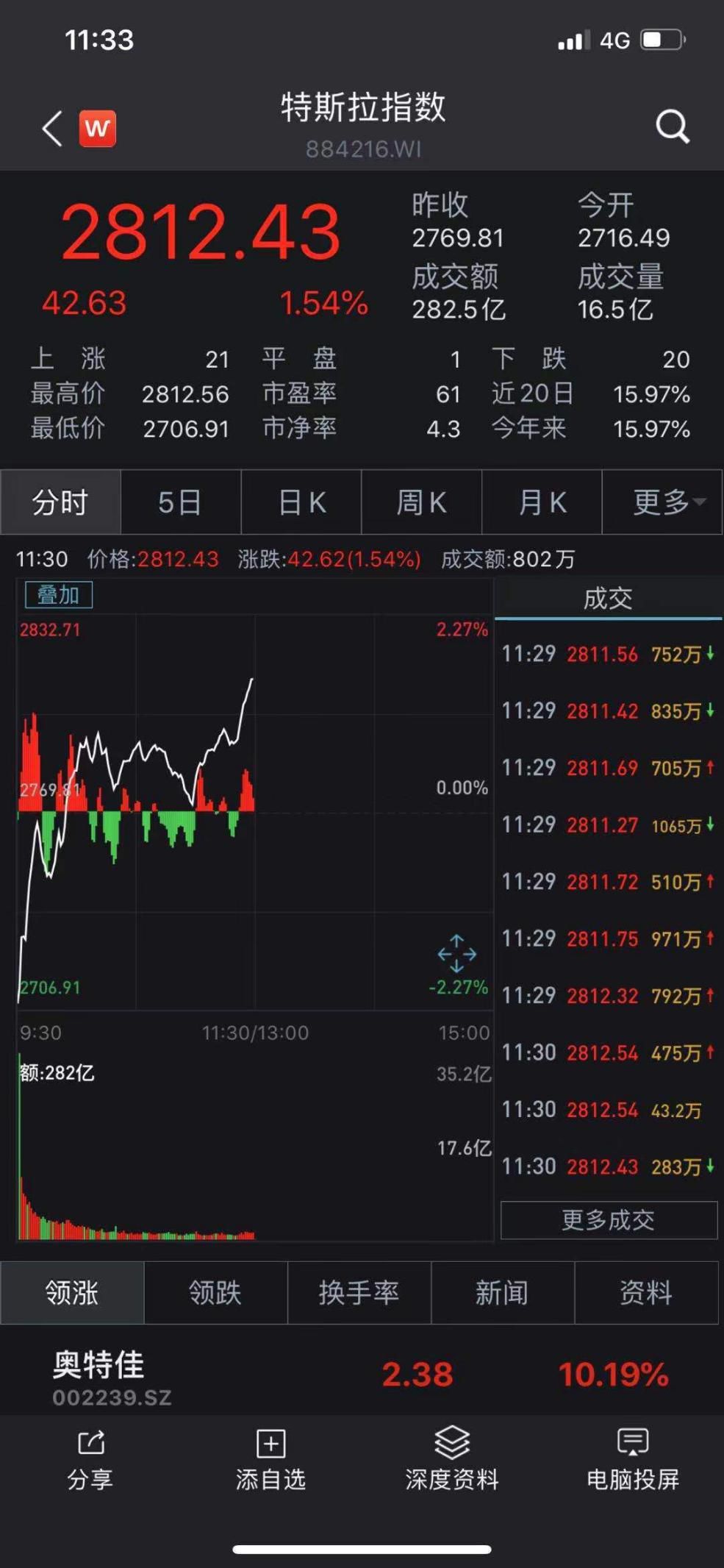Open search with the magnifier icon
Image resolution: width=724 pixels, height=1568 pixels.
click(x=672, y=127)
